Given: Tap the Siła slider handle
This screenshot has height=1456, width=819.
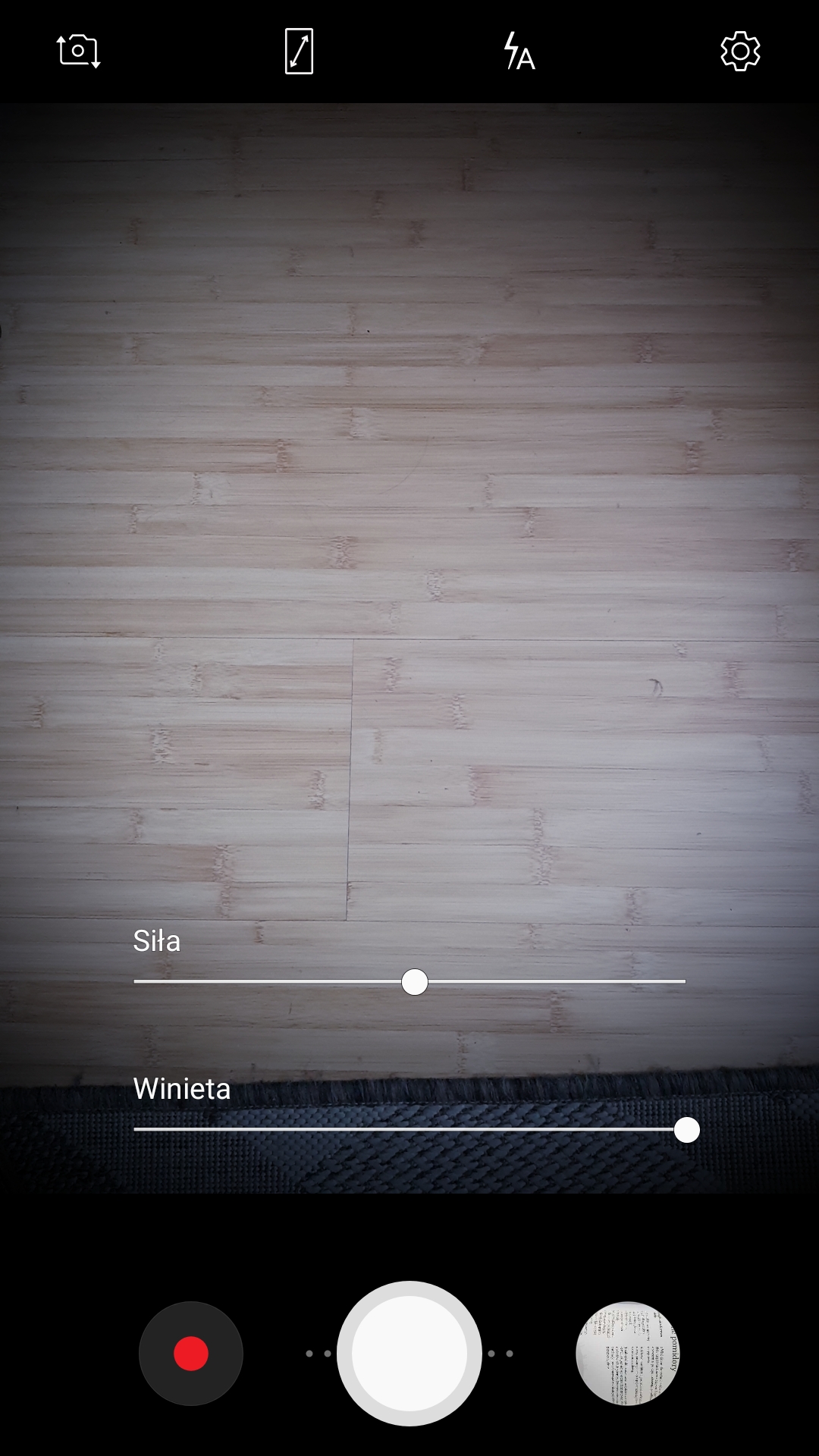Looking at the screenshot, I should [415, 982].
